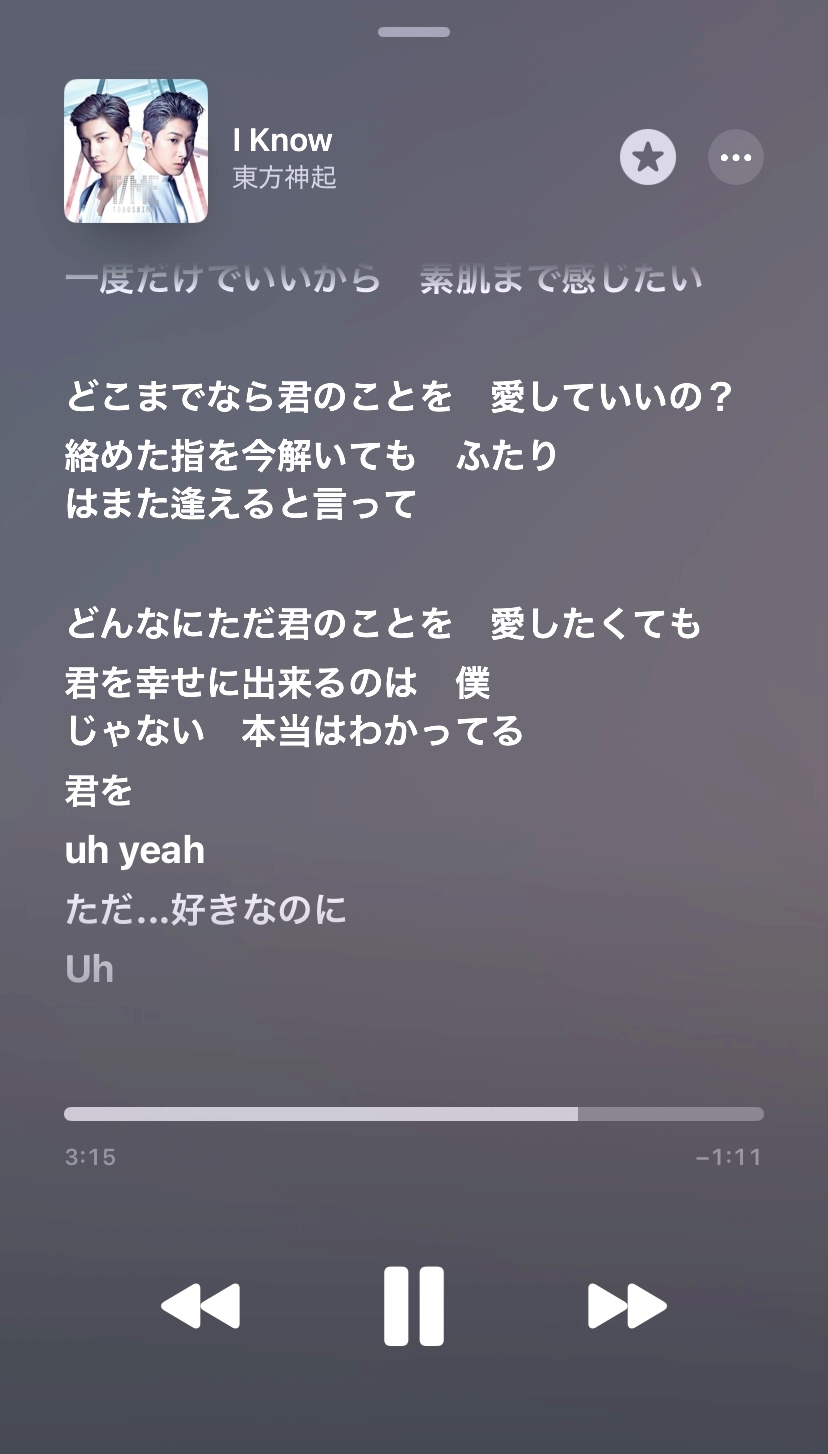Favorite the song with the star icon

point(648,157)
